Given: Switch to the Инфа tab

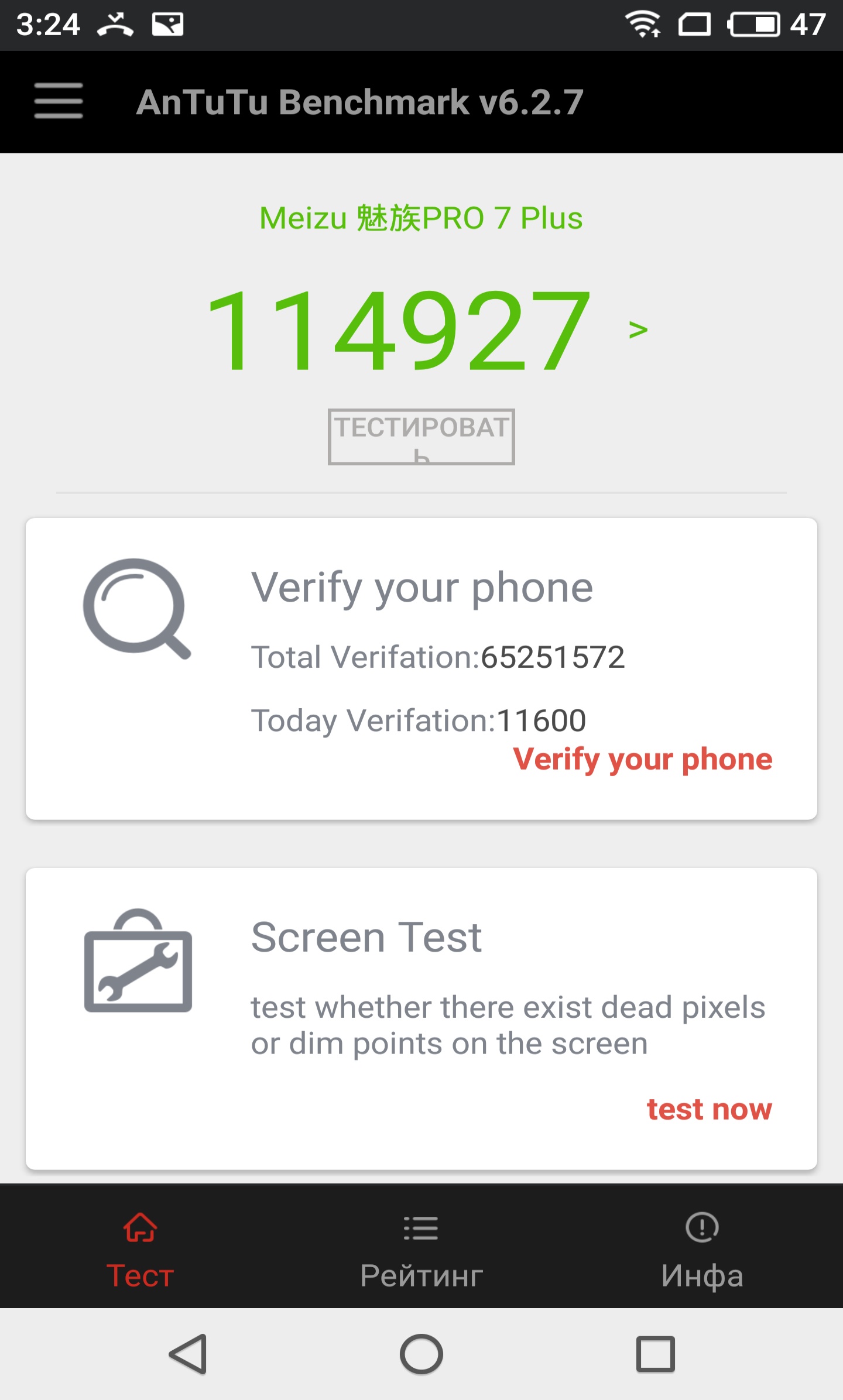Looking at the screenshot, I should click(x=701, y=1250).
